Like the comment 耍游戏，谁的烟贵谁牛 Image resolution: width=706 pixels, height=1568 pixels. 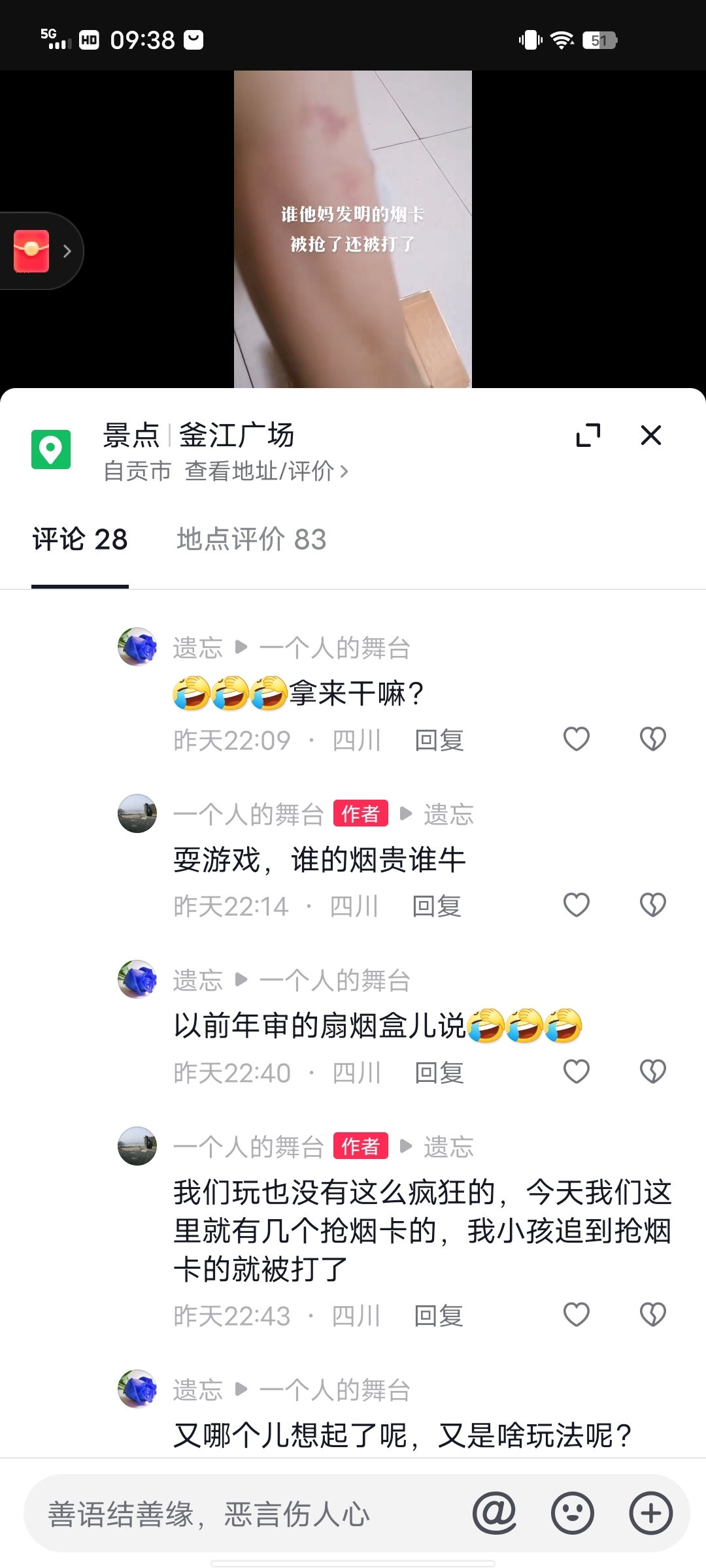pyautogui.click(x=577, y=905)
